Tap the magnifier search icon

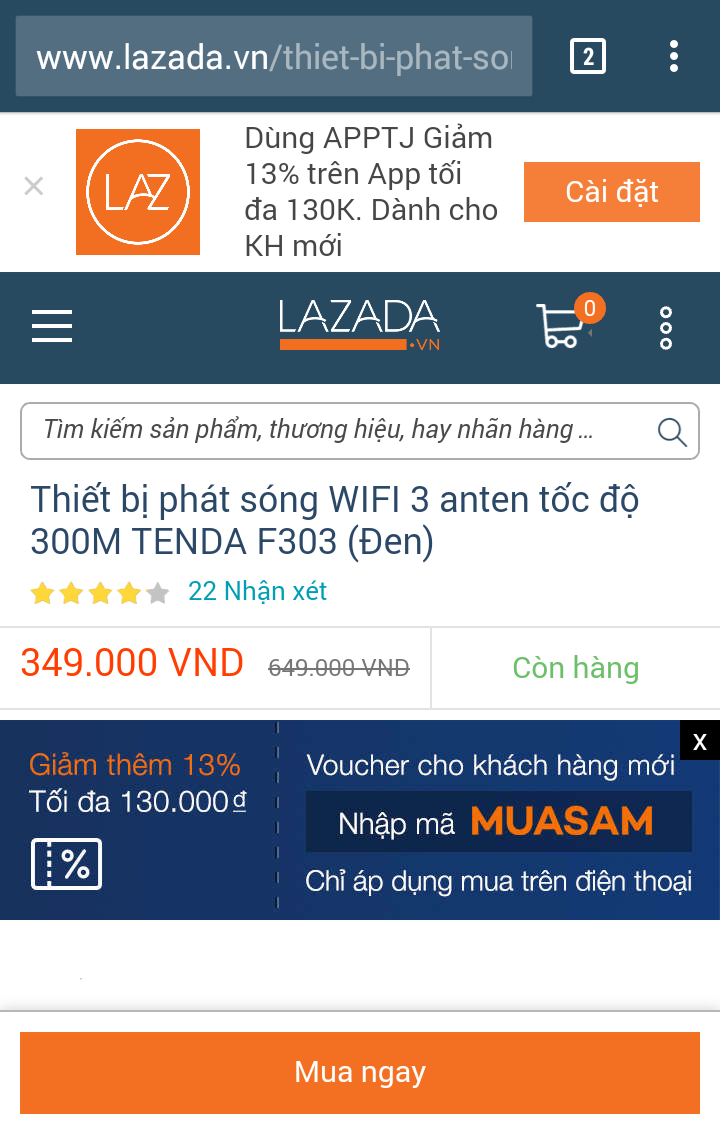click(672, 432)
